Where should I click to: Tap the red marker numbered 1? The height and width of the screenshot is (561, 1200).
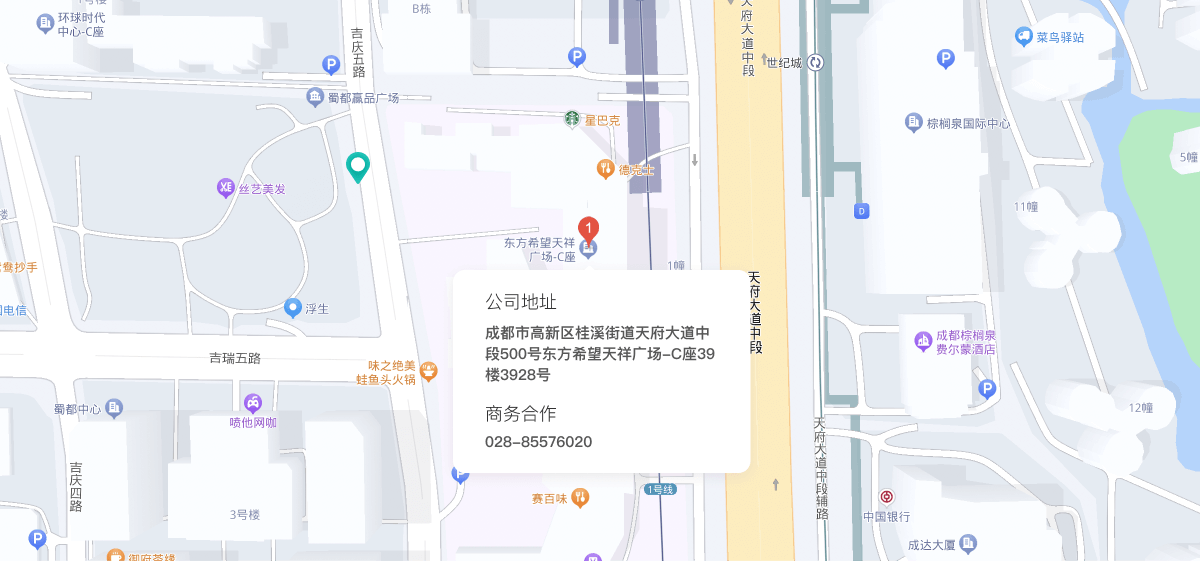(589, 228)
